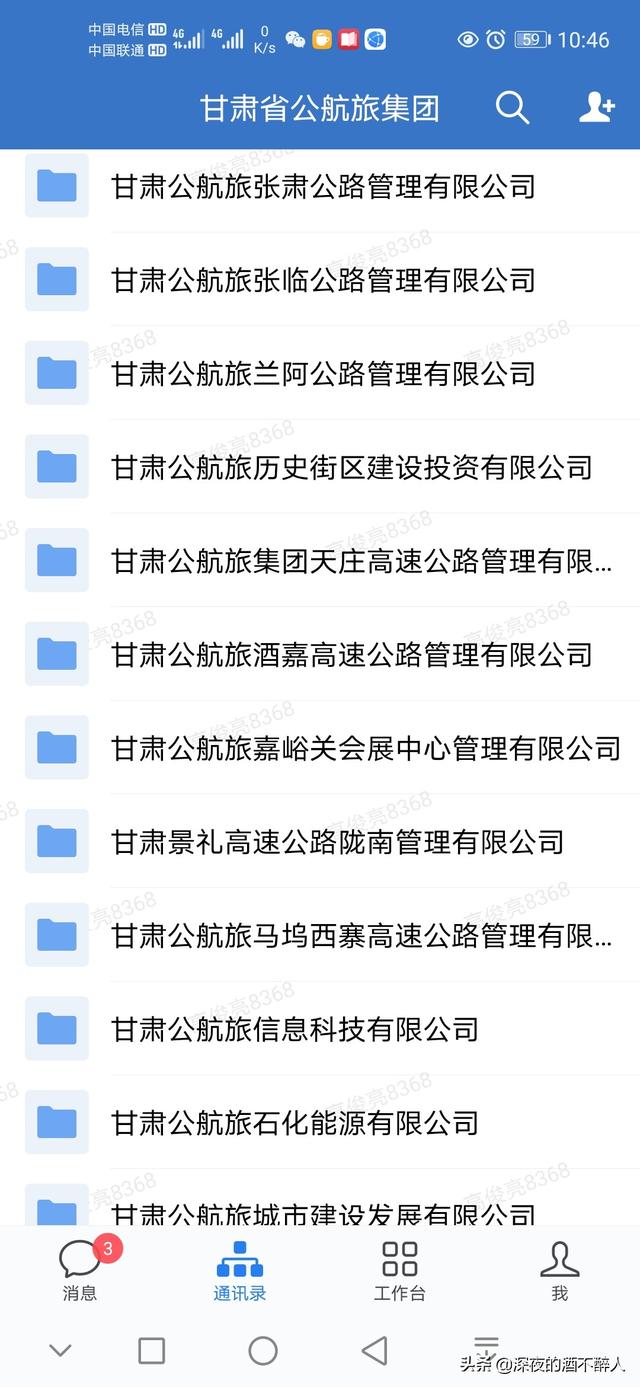Open 甘肃公航旅历史街区建设投资有限公司 folder

coord(320,467)
